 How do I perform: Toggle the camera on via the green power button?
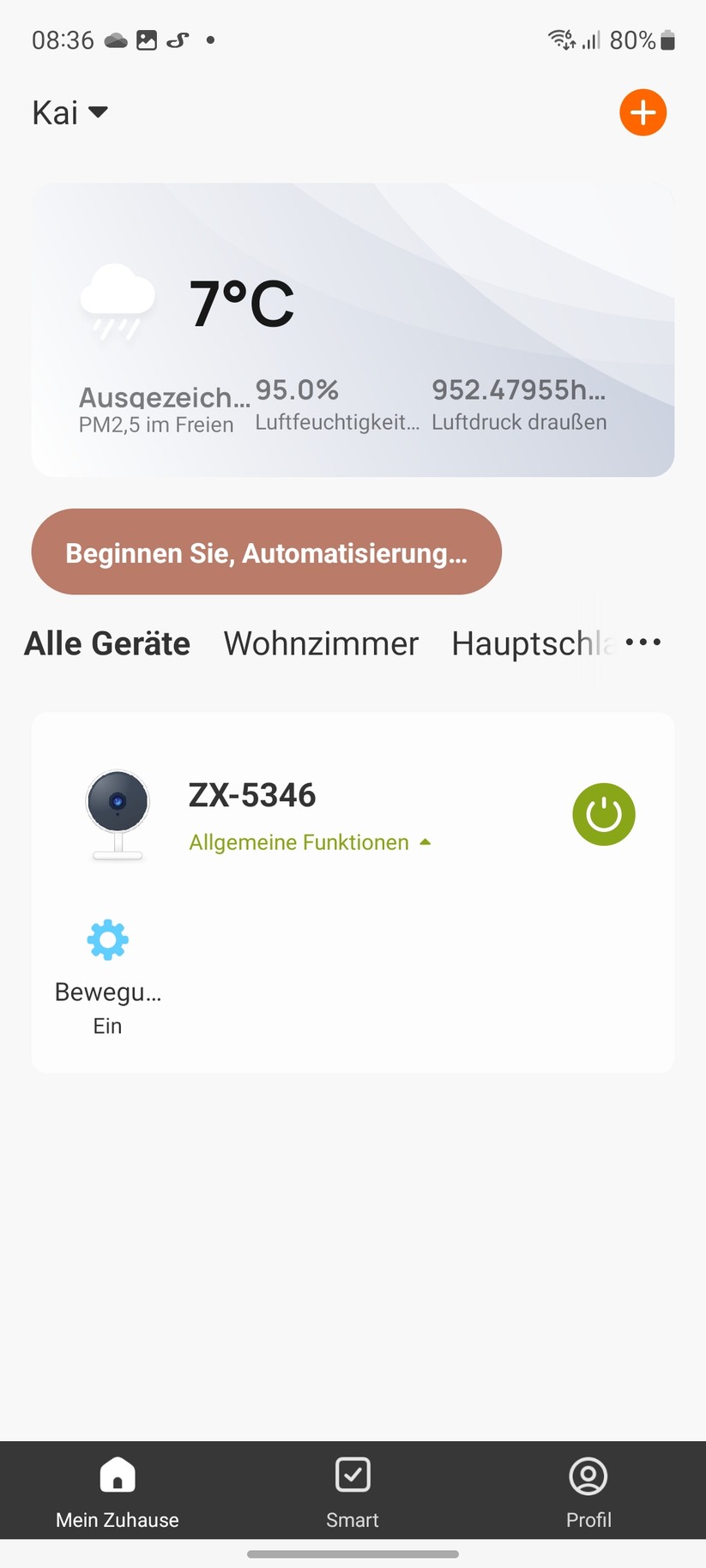pyautogui.click(x=604, y=813)
